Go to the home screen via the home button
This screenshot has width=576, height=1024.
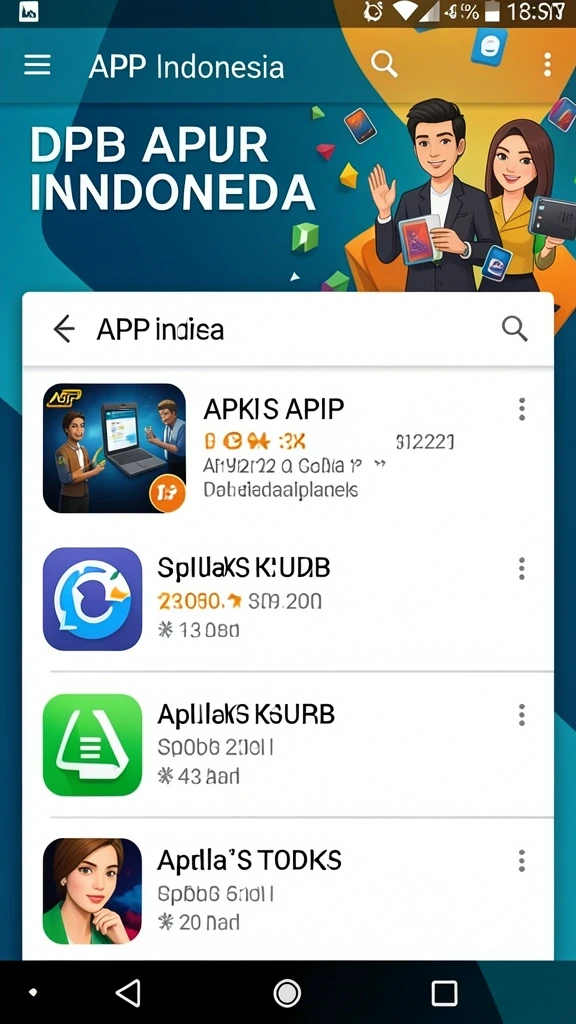coord(287,993)
